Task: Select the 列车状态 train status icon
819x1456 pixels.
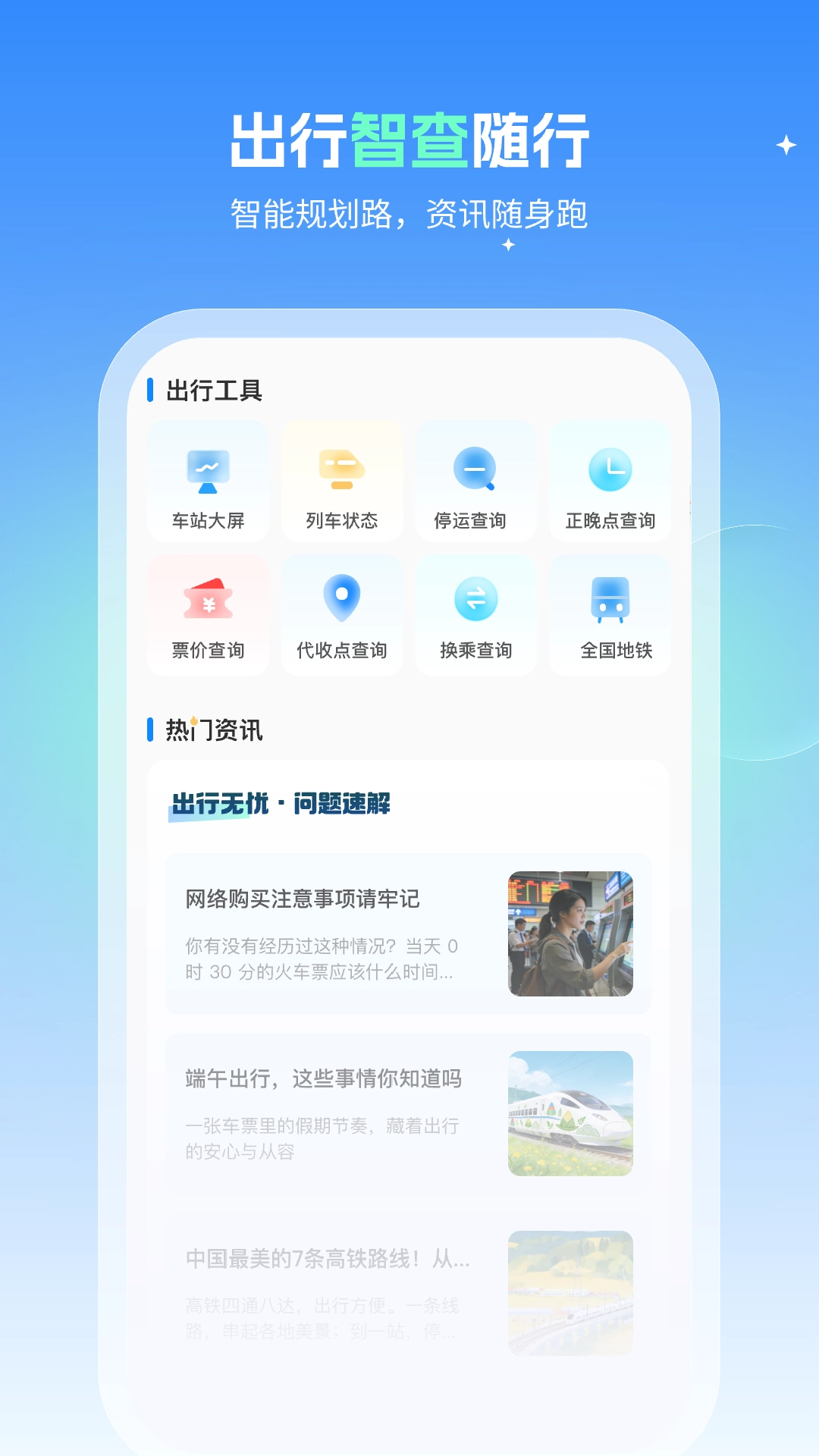Action: [x=341, y=481]
